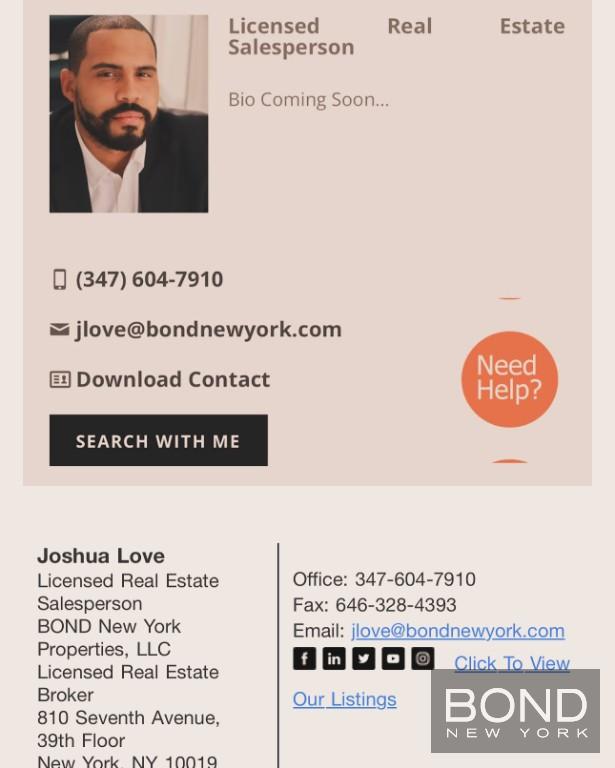Screen dimensions: 615x768
Task: Open the Click To View Our Listings link
Action: (512, 664)
